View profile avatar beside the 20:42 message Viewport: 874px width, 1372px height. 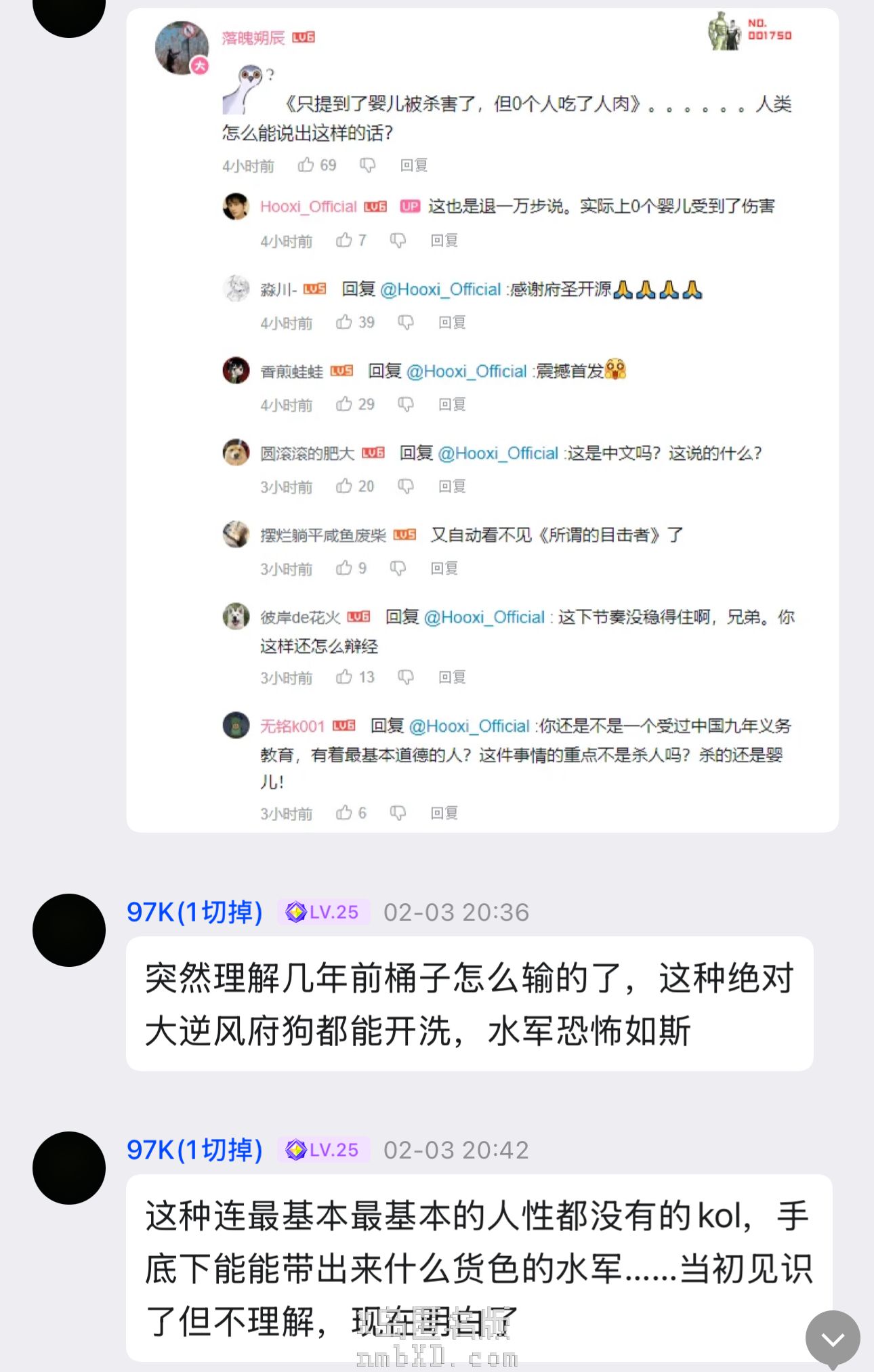69,1167
